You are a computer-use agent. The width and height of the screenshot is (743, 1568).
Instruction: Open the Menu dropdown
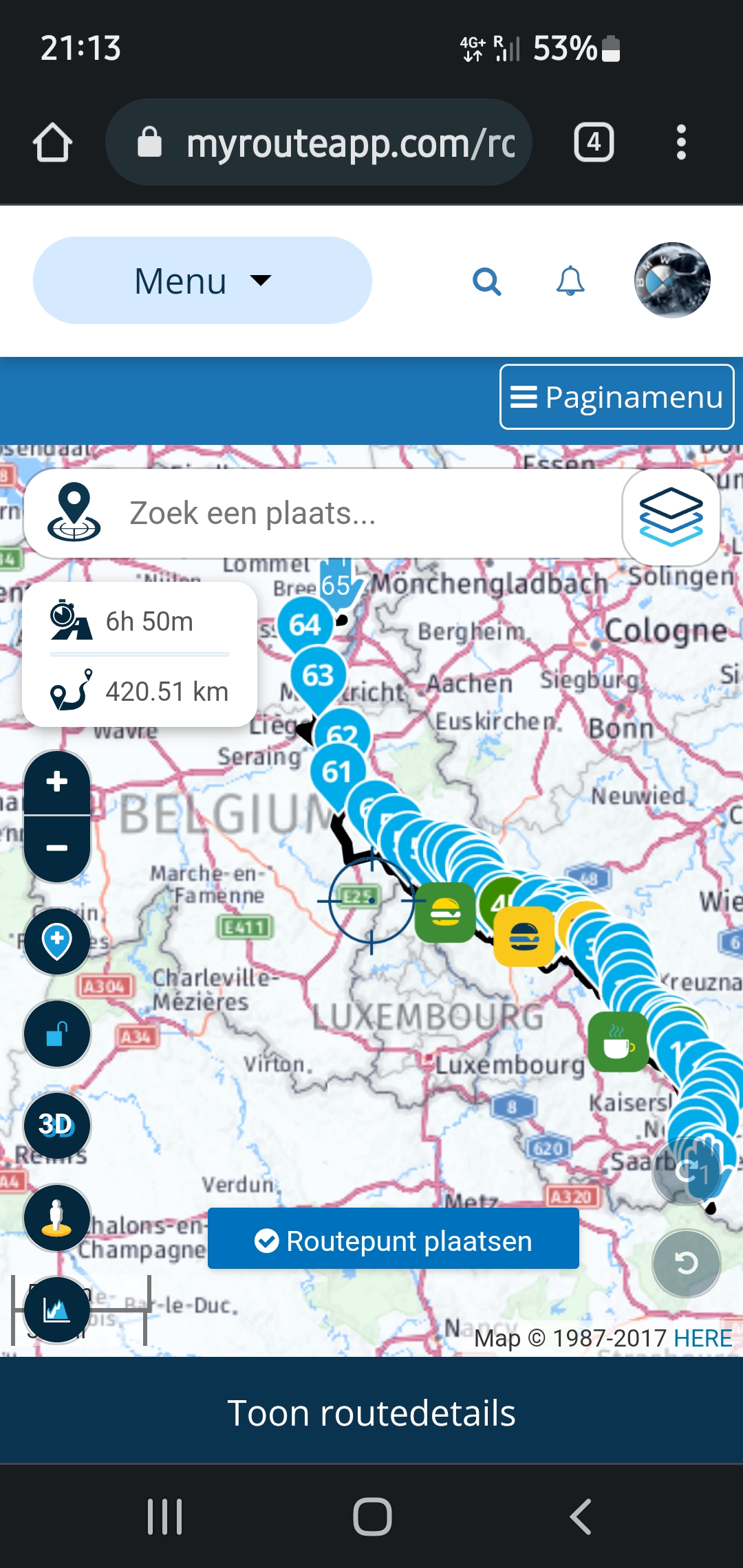[x=202, y=281]
